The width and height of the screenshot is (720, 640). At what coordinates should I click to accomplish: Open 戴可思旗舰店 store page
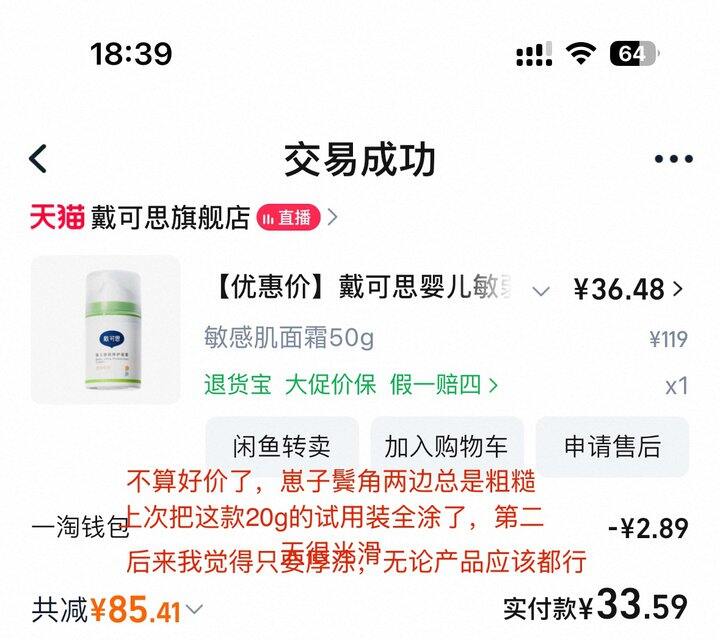pyautogui.click(x=170, y=217)
